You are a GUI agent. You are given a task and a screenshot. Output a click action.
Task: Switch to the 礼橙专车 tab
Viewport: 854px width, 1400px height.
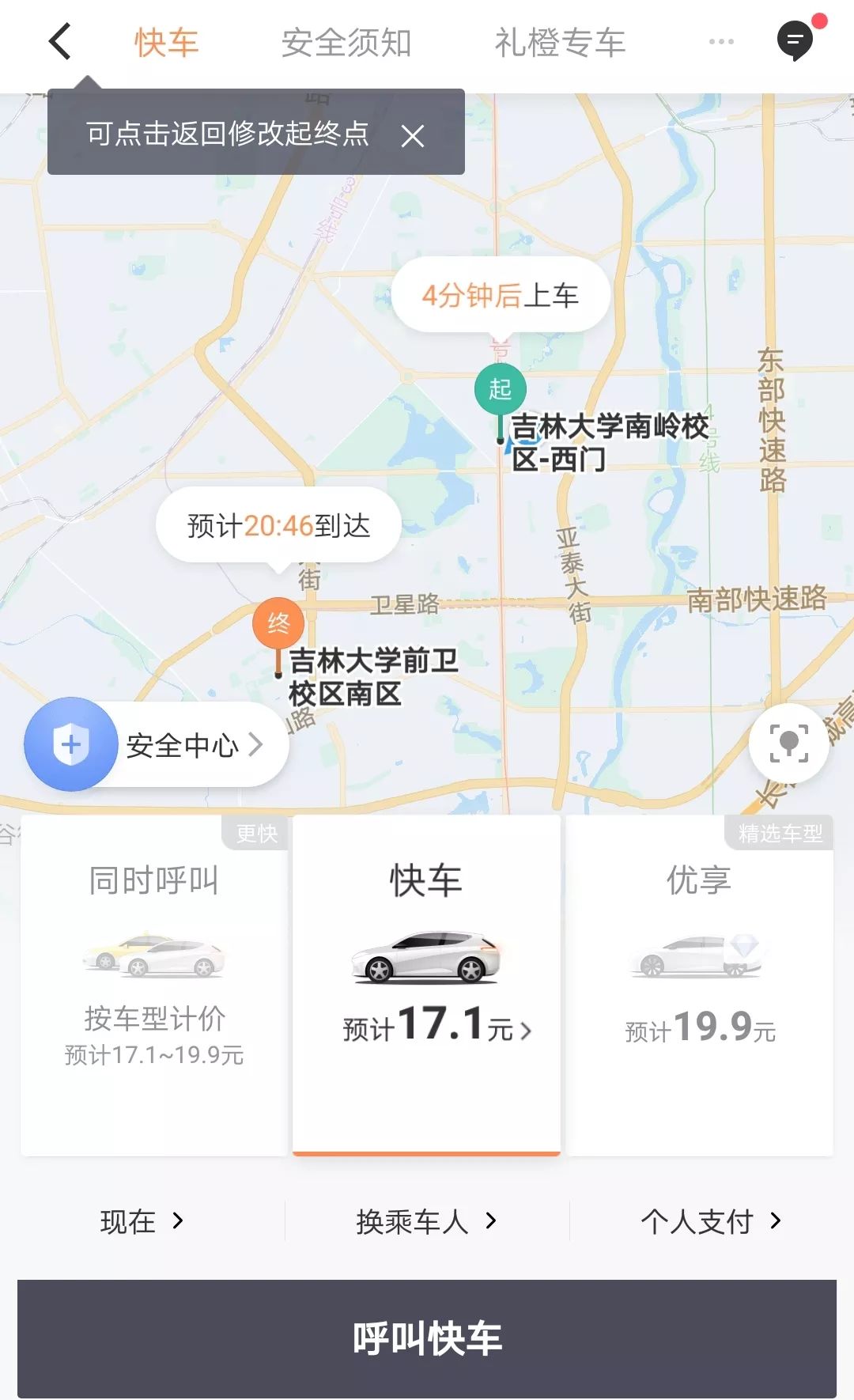[x=560, y=43]
